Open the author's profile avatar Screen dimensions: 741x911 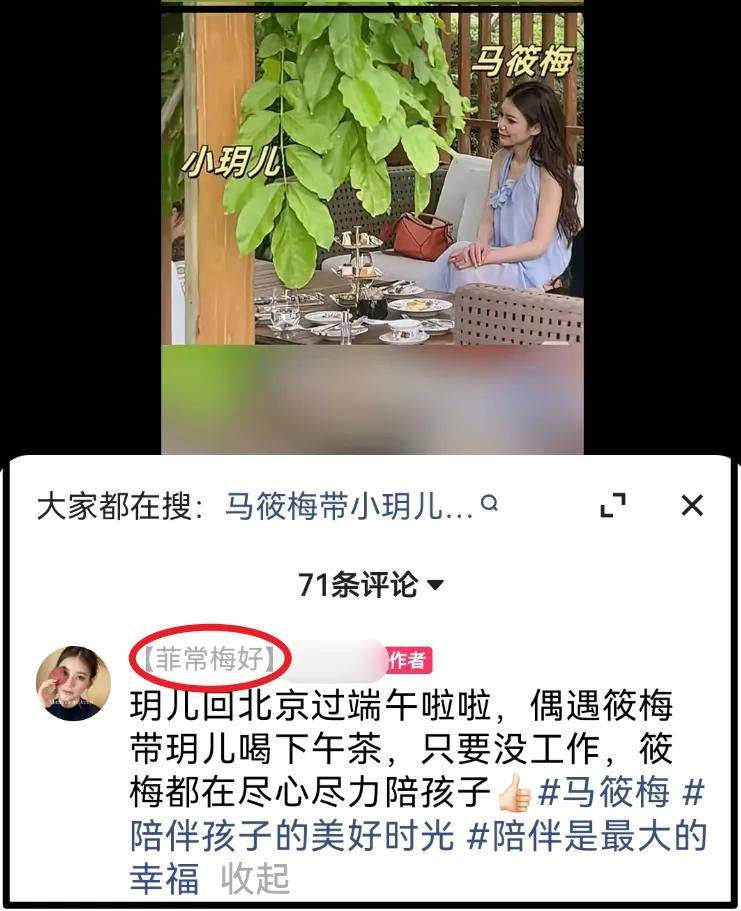click(73, 683)
